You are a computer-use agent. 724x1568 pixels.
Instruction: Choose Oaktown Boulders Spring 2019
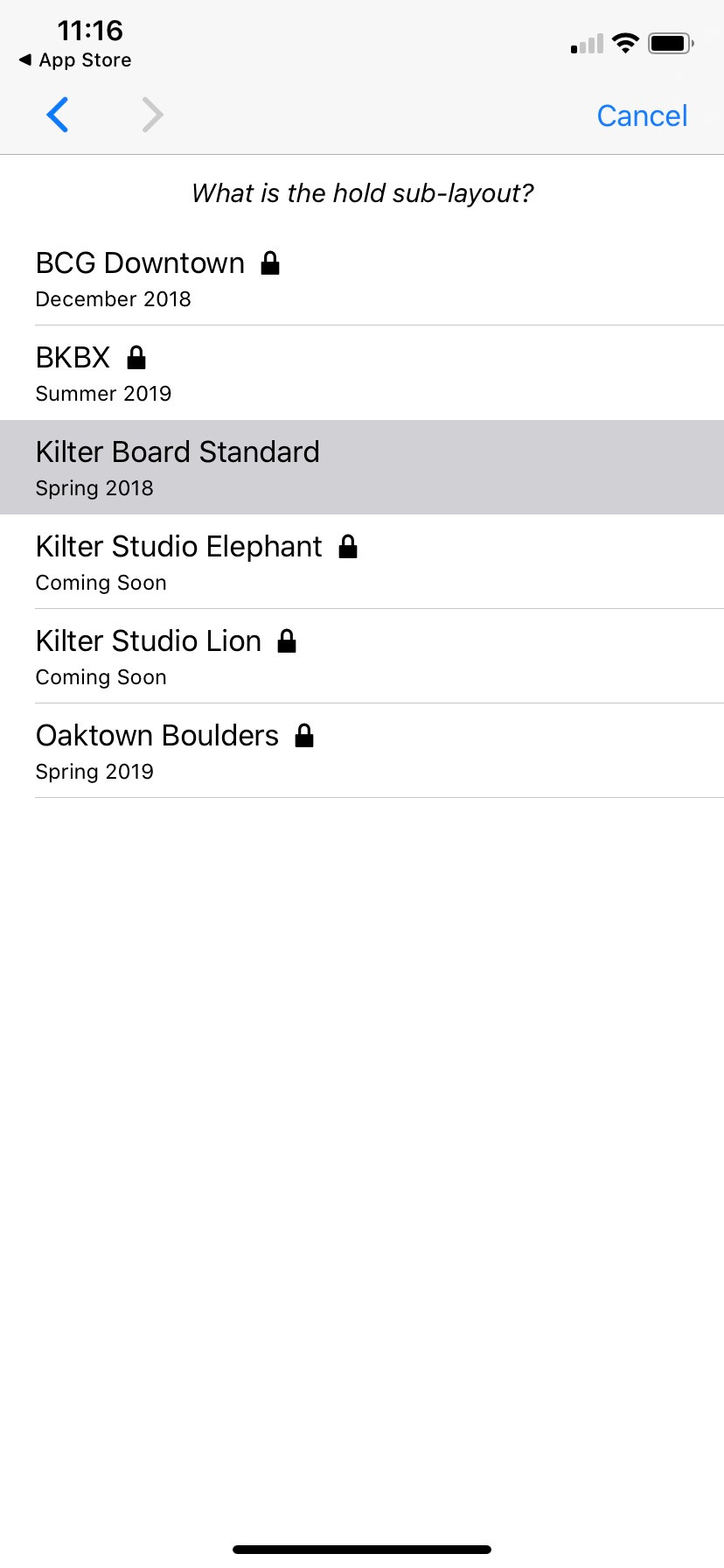tap(362, 751)
